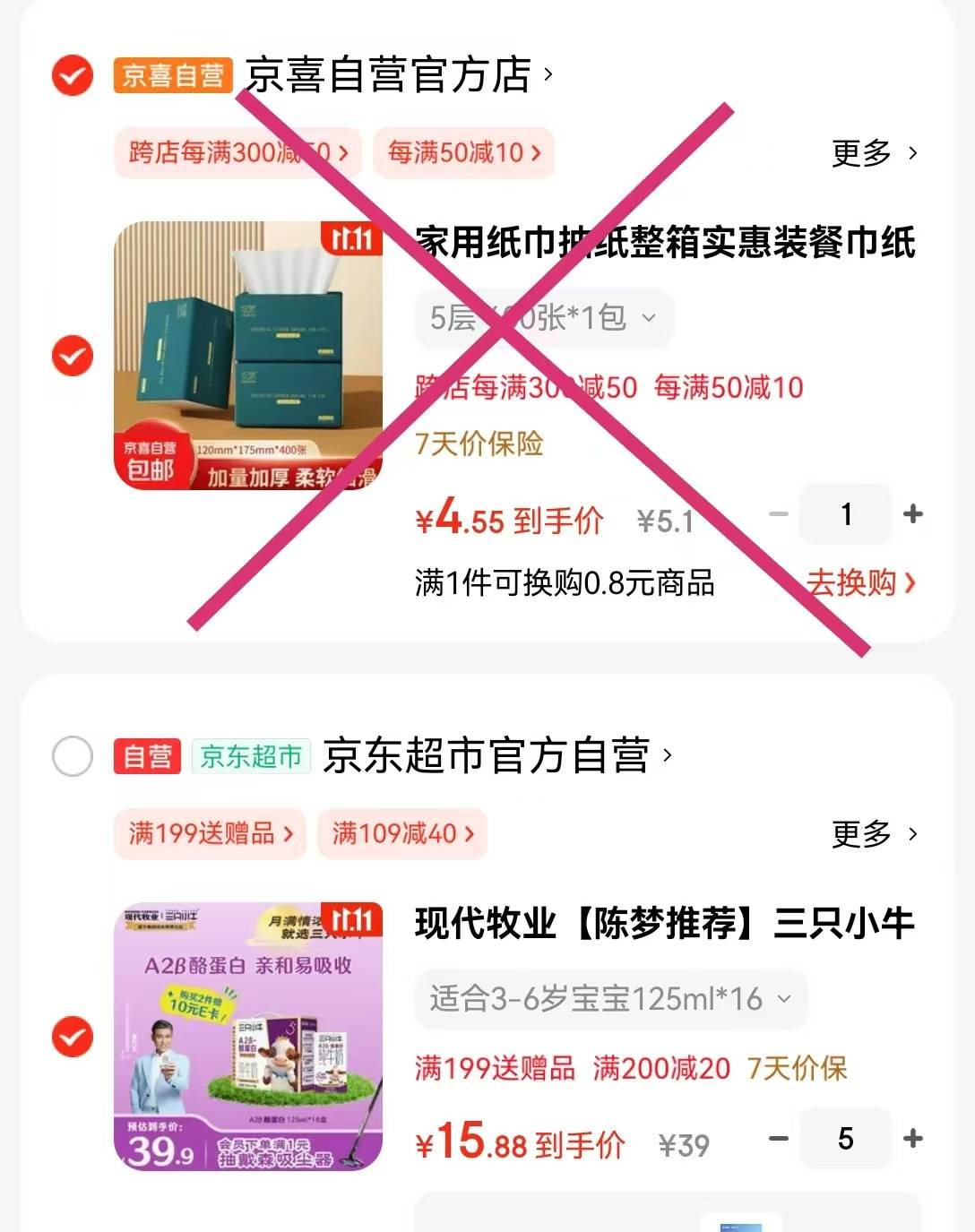The image size is (975, 1232).
Task: Open the 满109减40 promotion chip
Action: 402,833
